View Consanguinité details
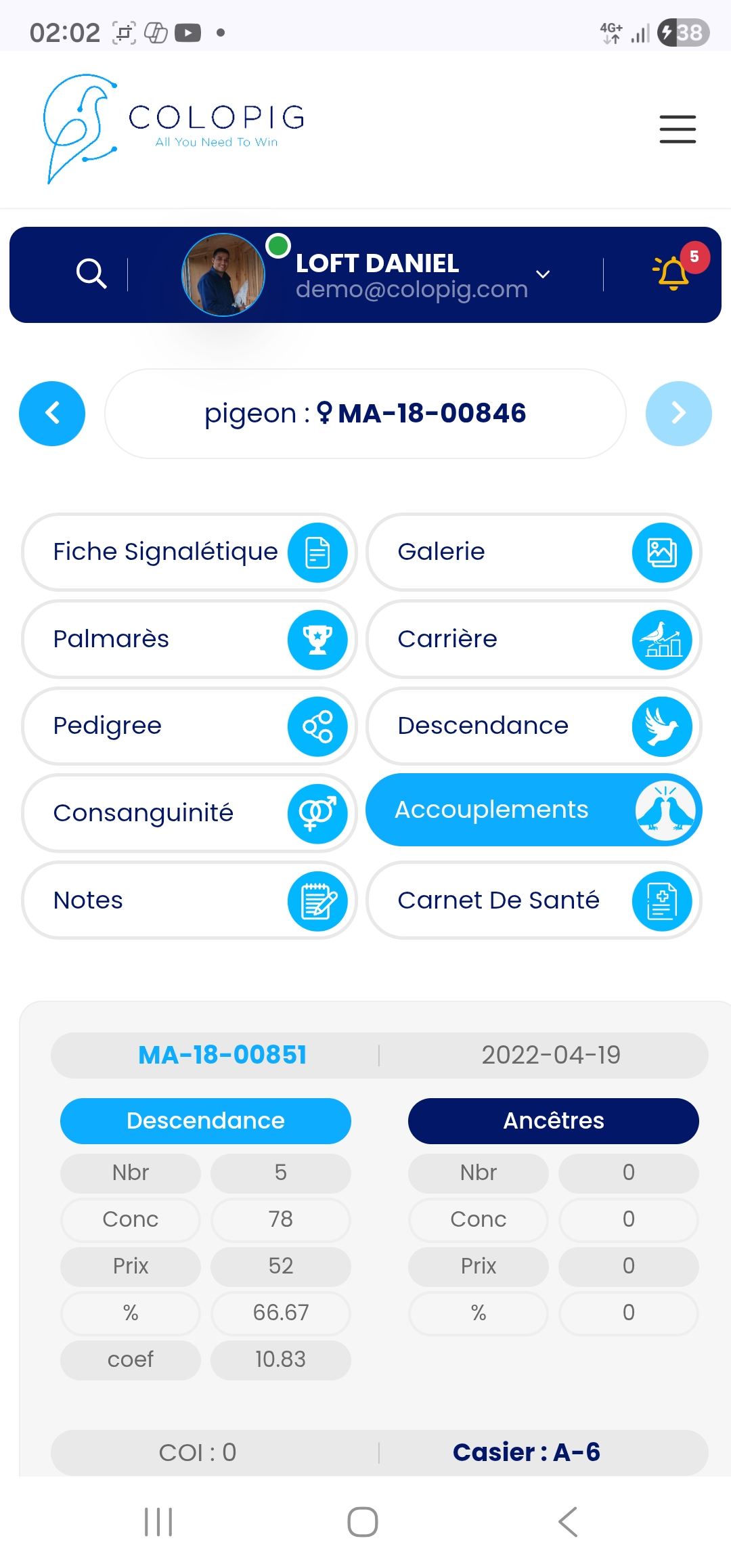This screenshot has height=1568, width=731. pyautogui.click(x=190, y=812)
